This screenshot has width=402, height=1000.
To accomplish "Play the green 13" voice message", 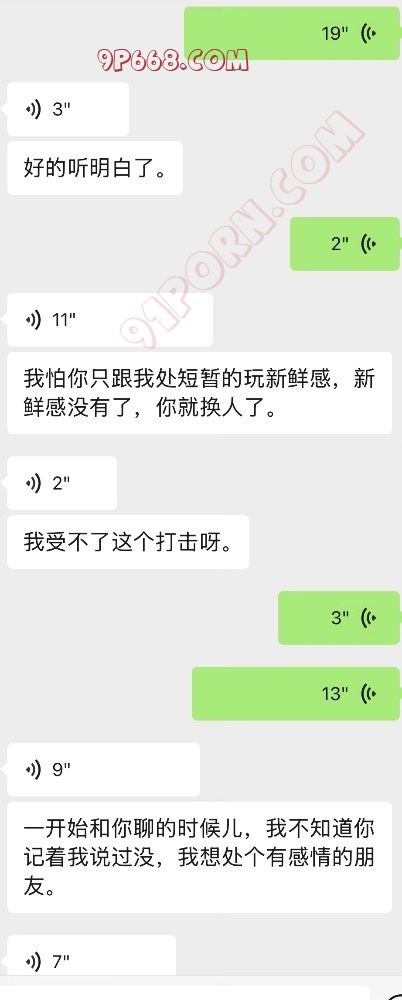I will pos(295,694).
